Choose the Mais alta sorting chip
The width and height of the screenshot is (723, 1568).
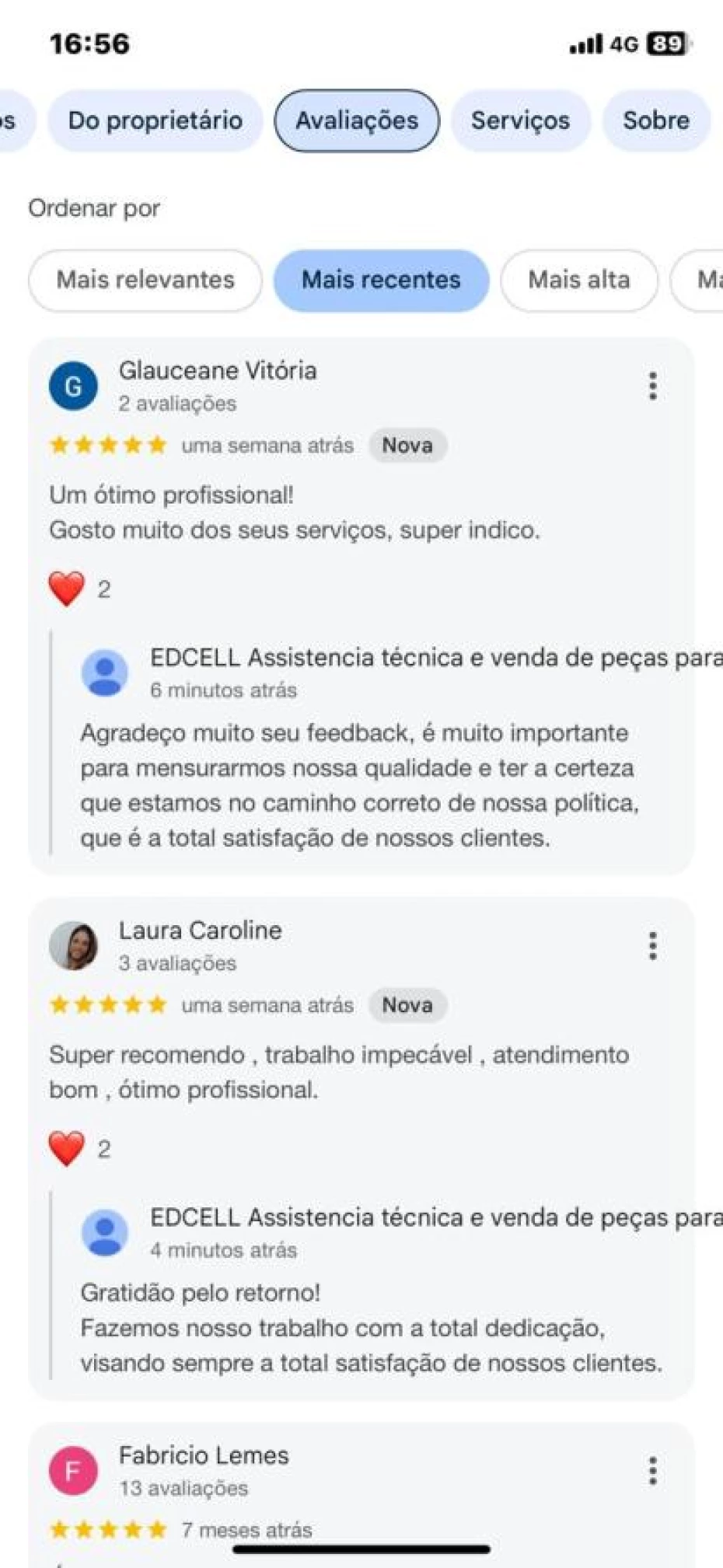point(578,280)
